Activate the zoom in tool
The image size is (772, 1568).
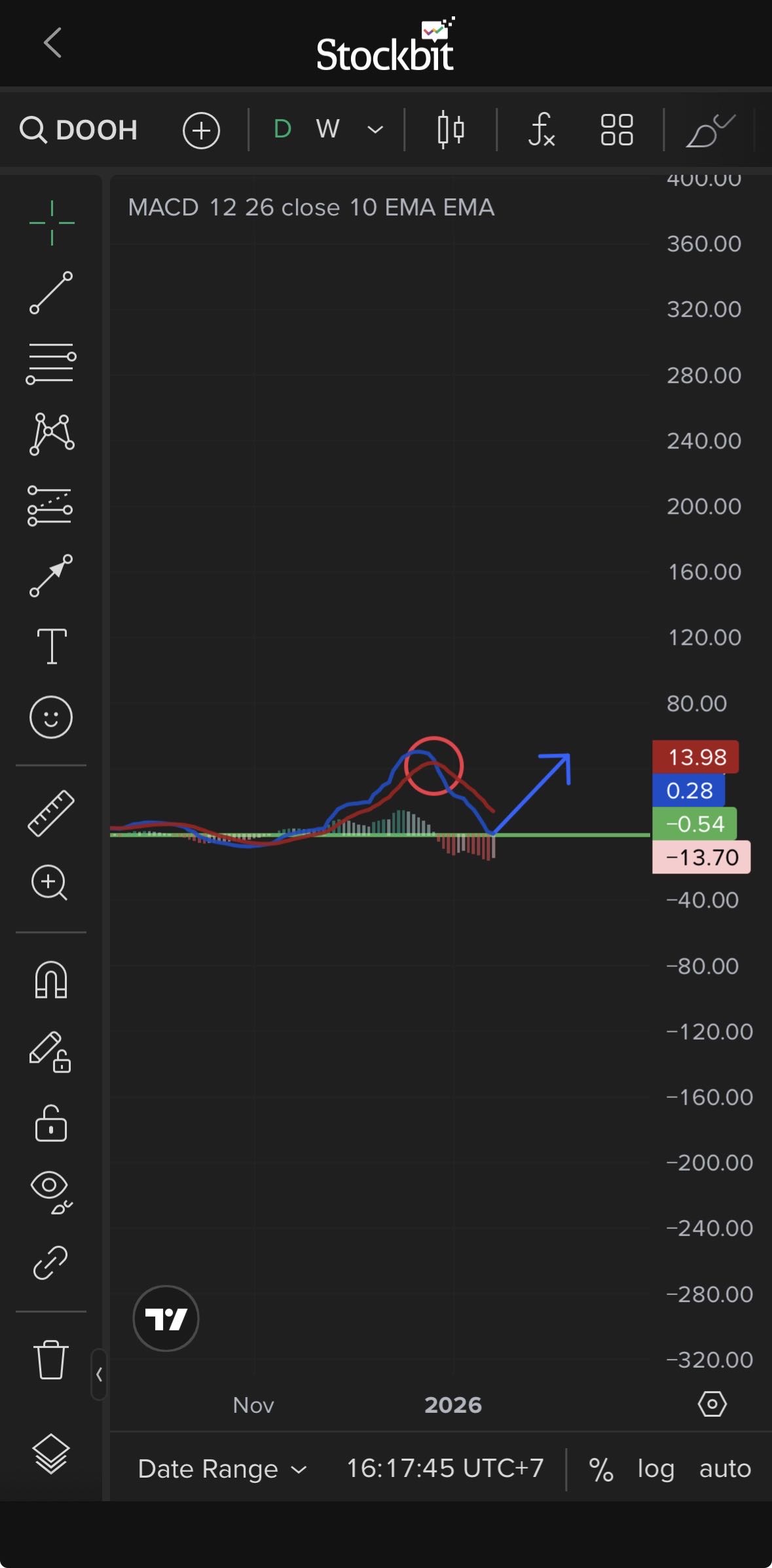click(x=50, y=883)
